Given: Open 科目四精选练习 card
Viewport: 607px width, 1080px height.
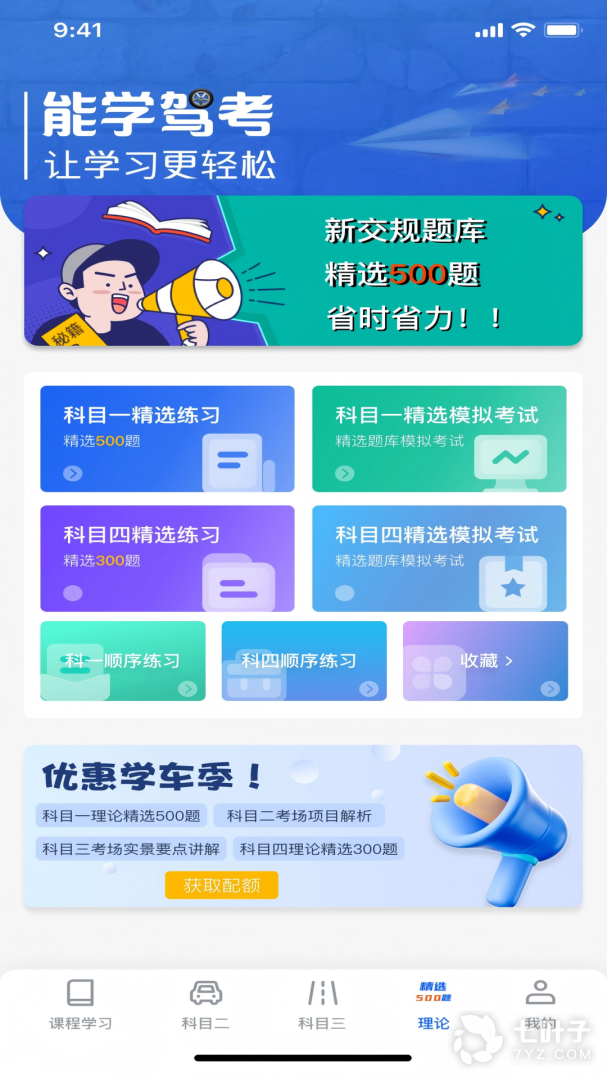Looking at the screenshot, I should (167, 558).
